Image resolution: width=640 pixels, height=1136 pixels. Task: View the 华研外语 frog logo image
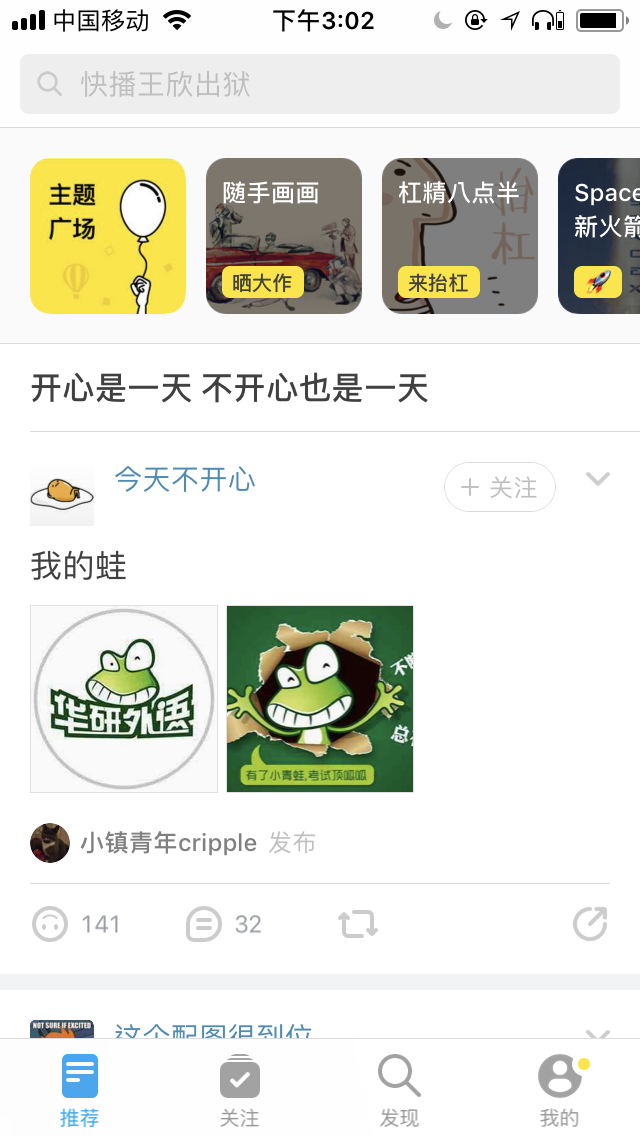click(124, 698)
